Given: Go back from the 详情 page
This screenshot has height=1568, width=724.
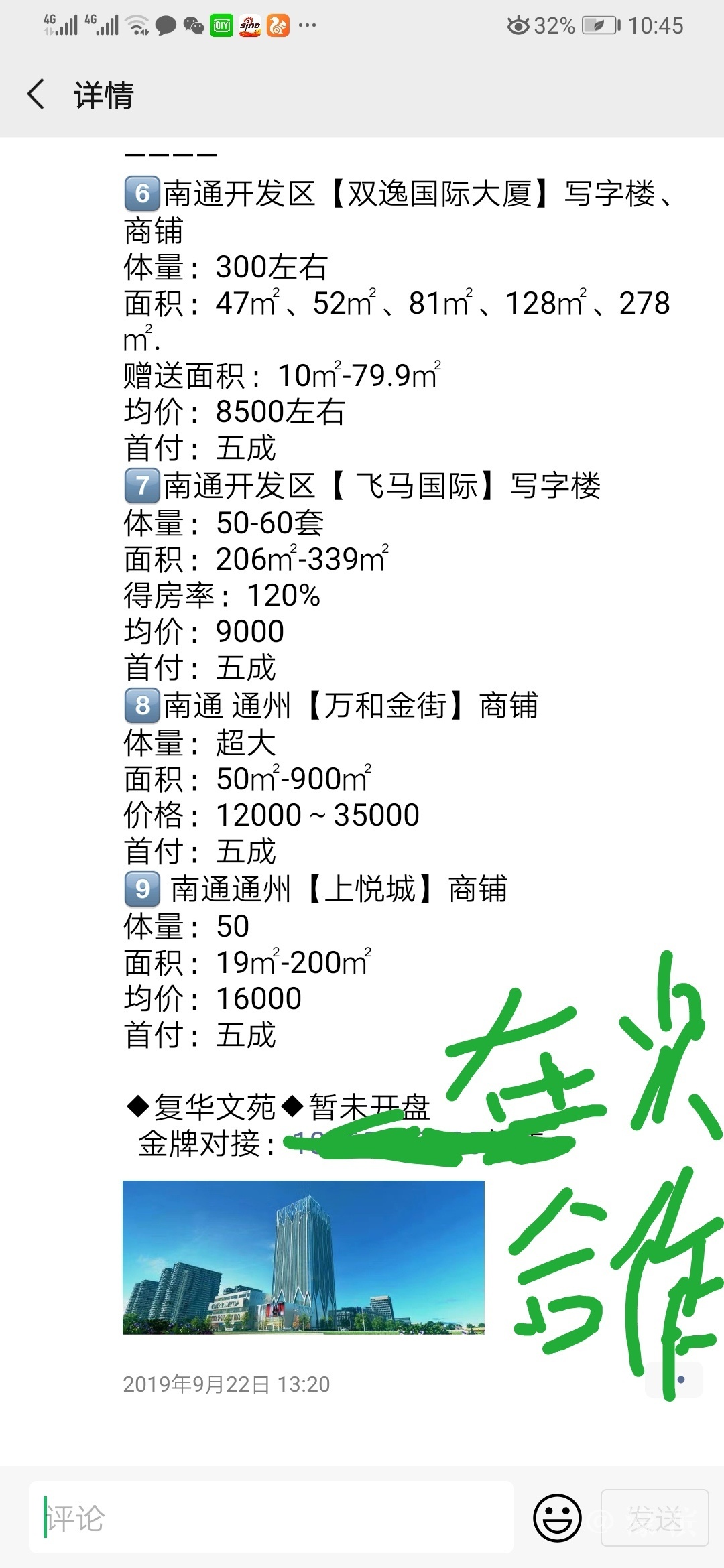Looking at the screenshot, I should [37, 94].
